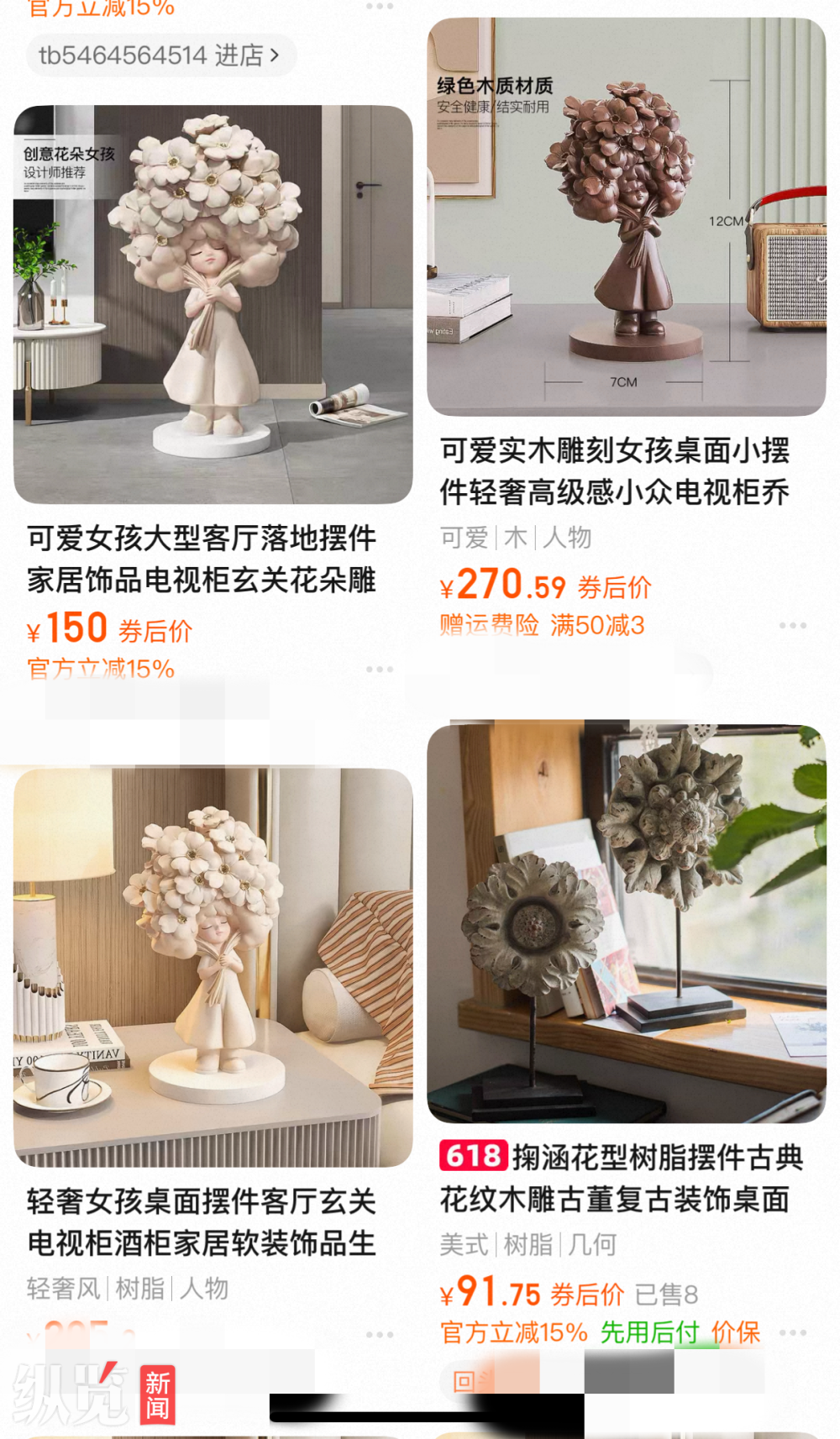
Task: Enter shop tb5464564514 via 进店 chip
Action: (160, 55)
